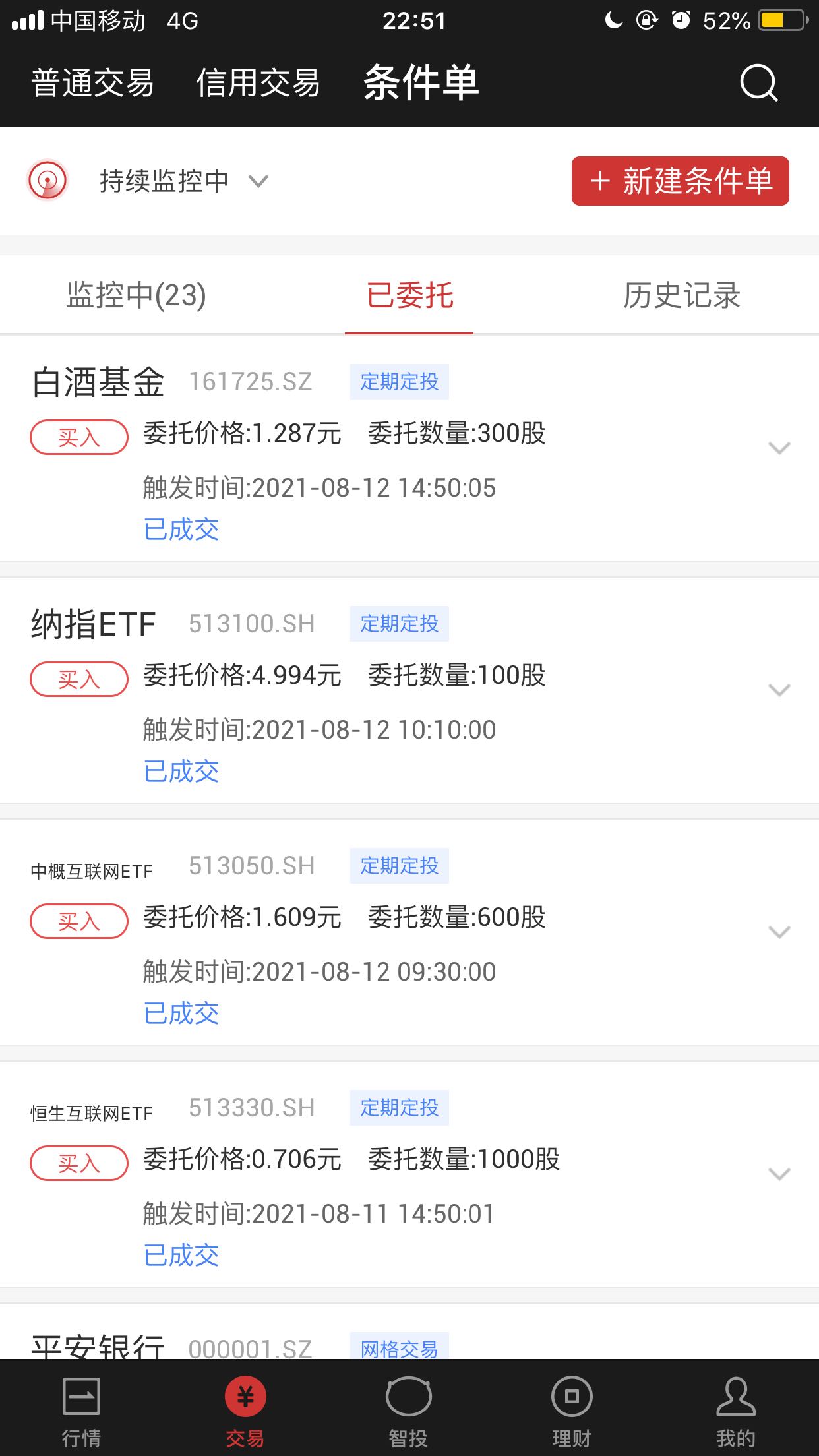Open 已成交 link under 中概互联网ETF
Image resolution: width=819 pixels, height=1456 pixels.
[x=181, y=1013]
